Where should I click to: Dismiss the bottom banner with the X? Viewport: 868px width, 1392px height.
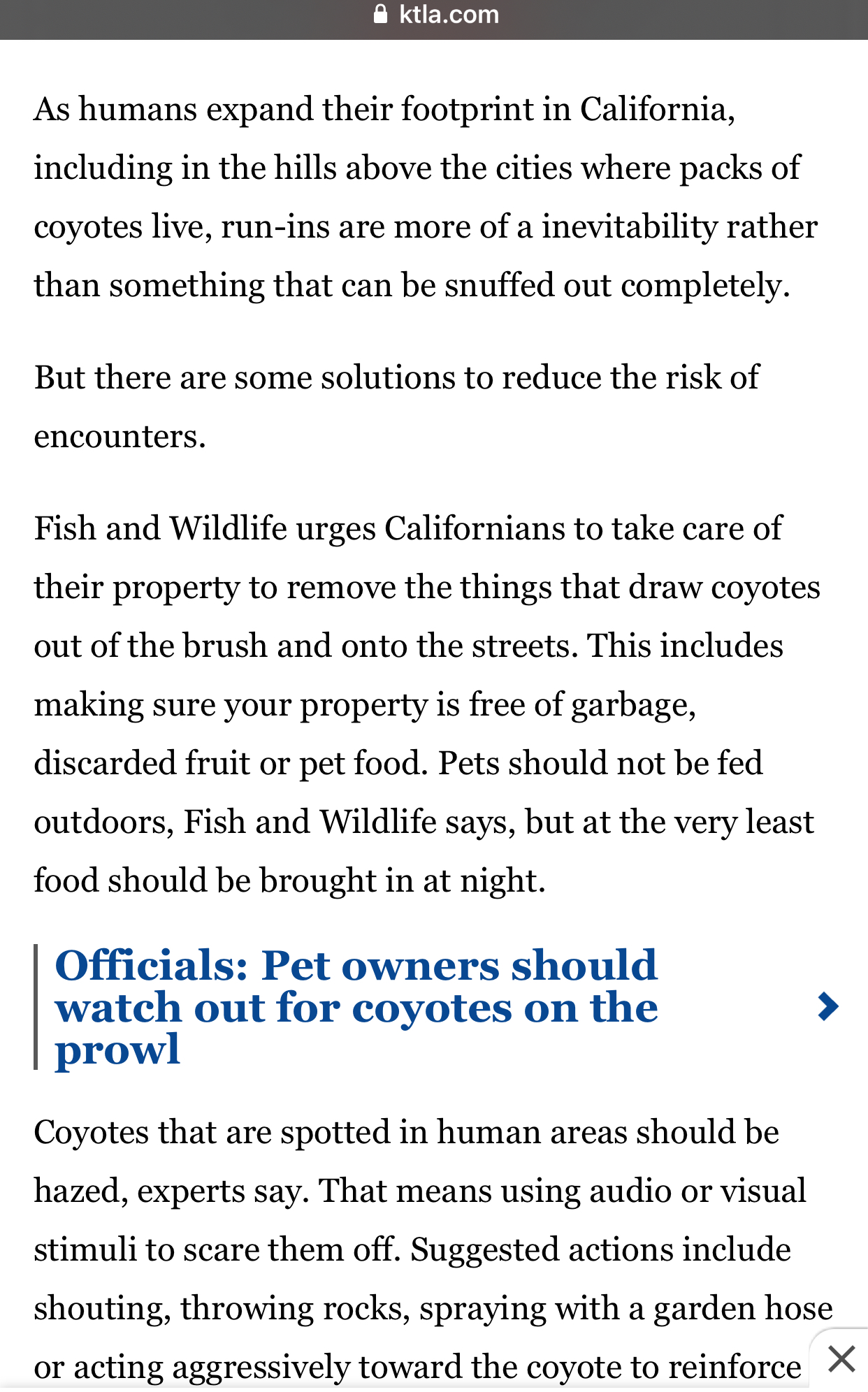coord(841,1359)
